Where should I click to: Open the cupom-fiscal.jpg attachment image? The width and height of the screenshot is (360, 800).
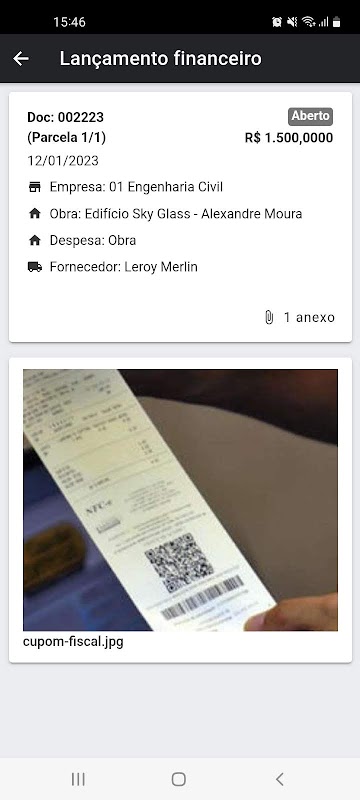click(180, 500)
